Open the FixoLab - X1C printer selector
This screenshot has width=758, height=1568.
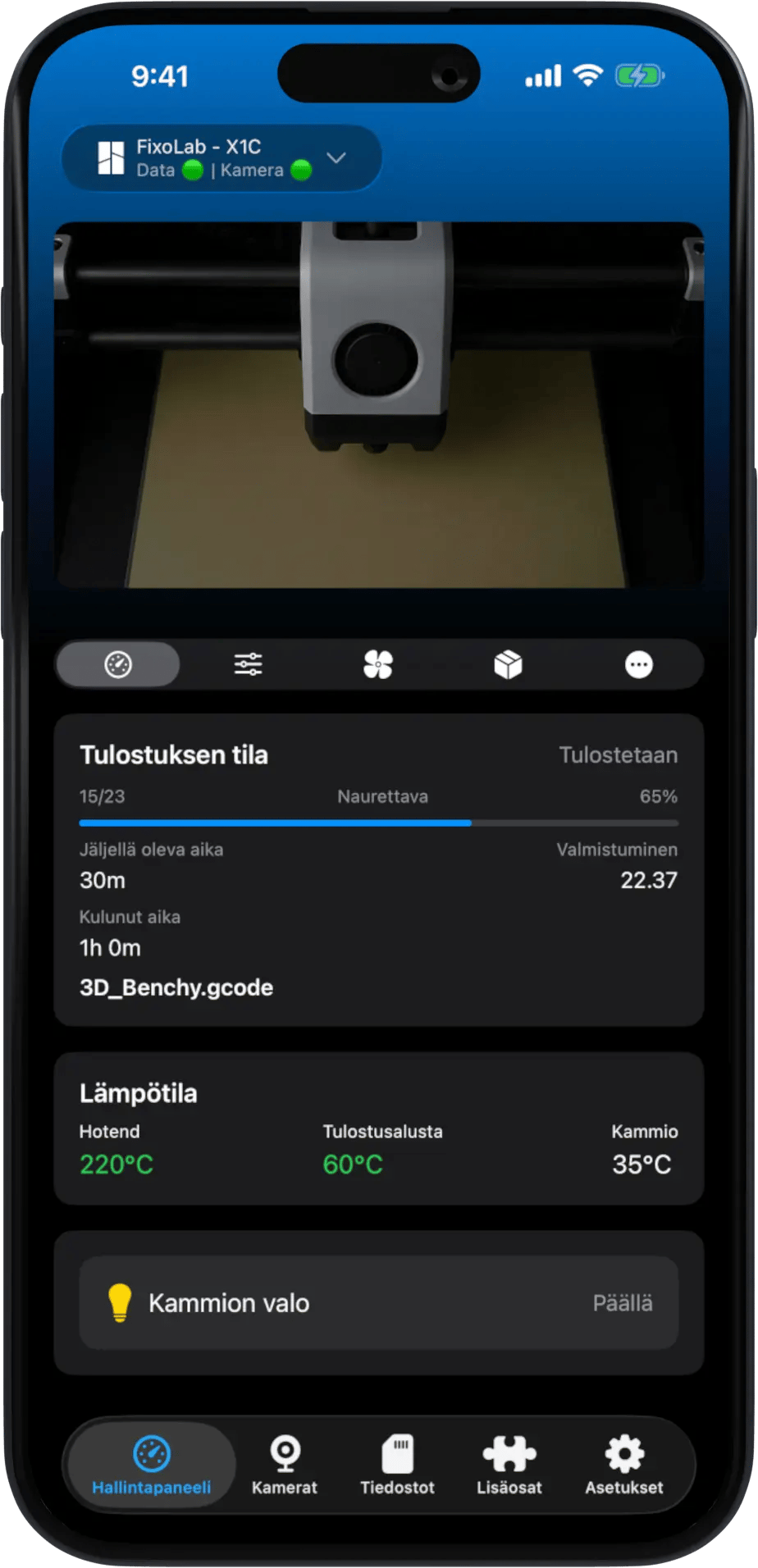pos(221,158)
